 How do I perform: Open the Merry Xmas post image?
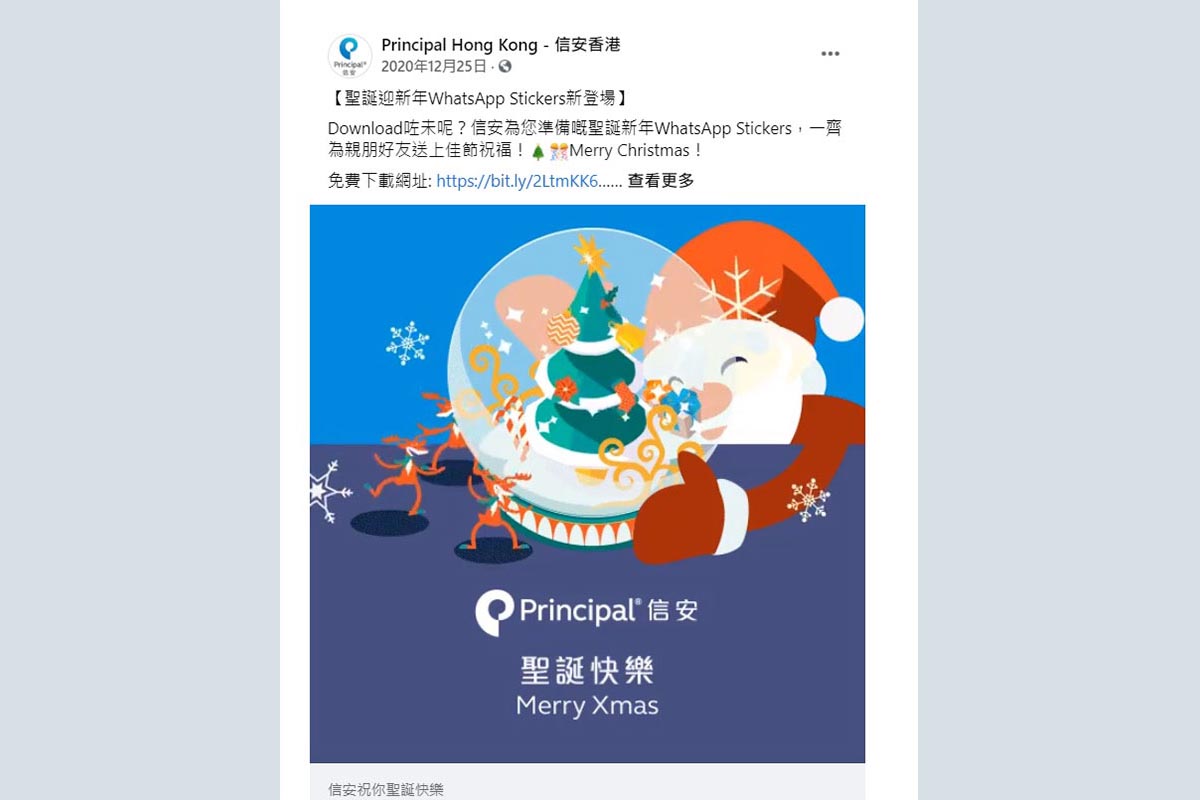pos(587,484)
